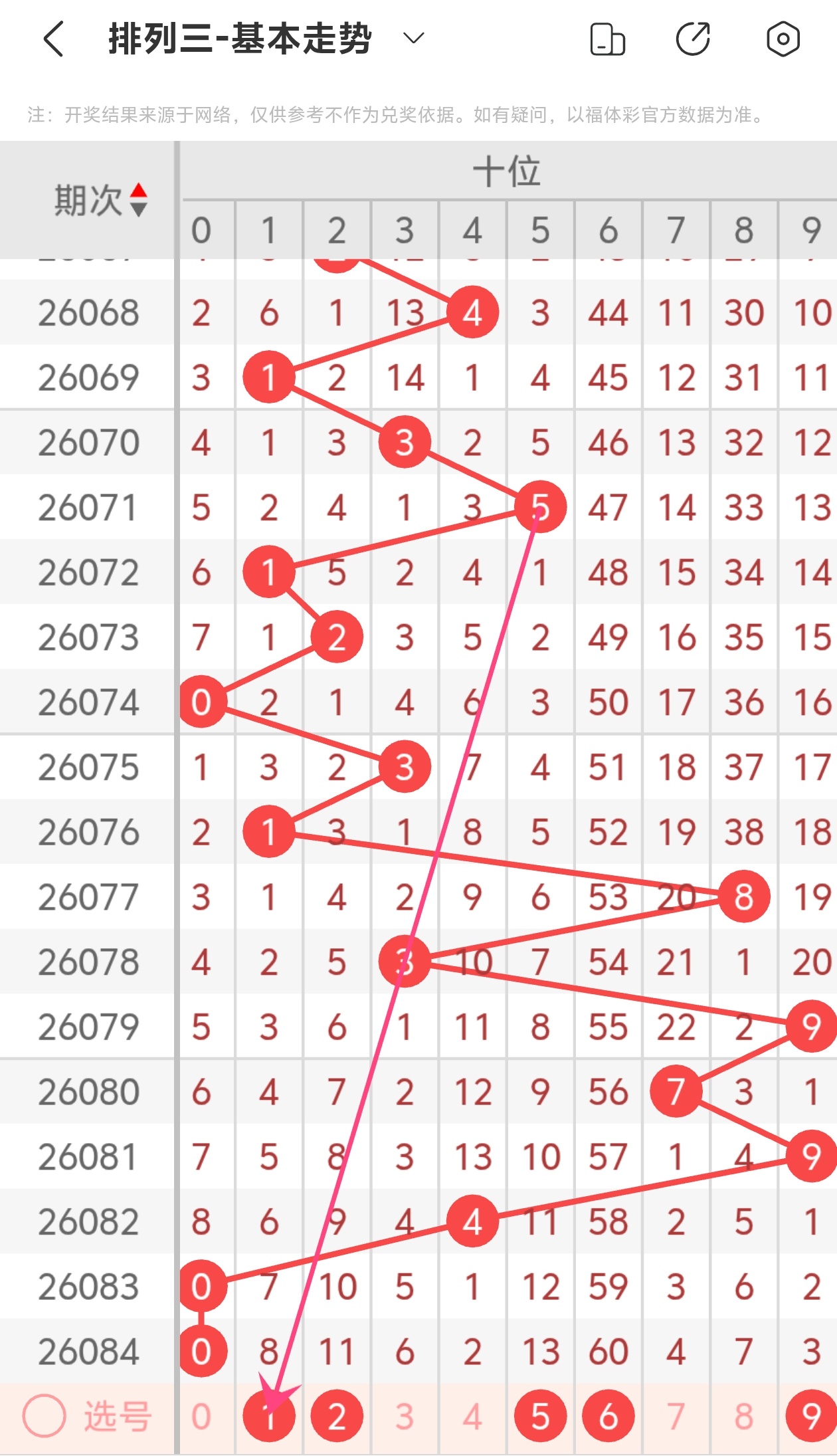Tap the 选号 circle in the bottom row
Viewport: 837px width, 1456px height.
click(44, 1416)
